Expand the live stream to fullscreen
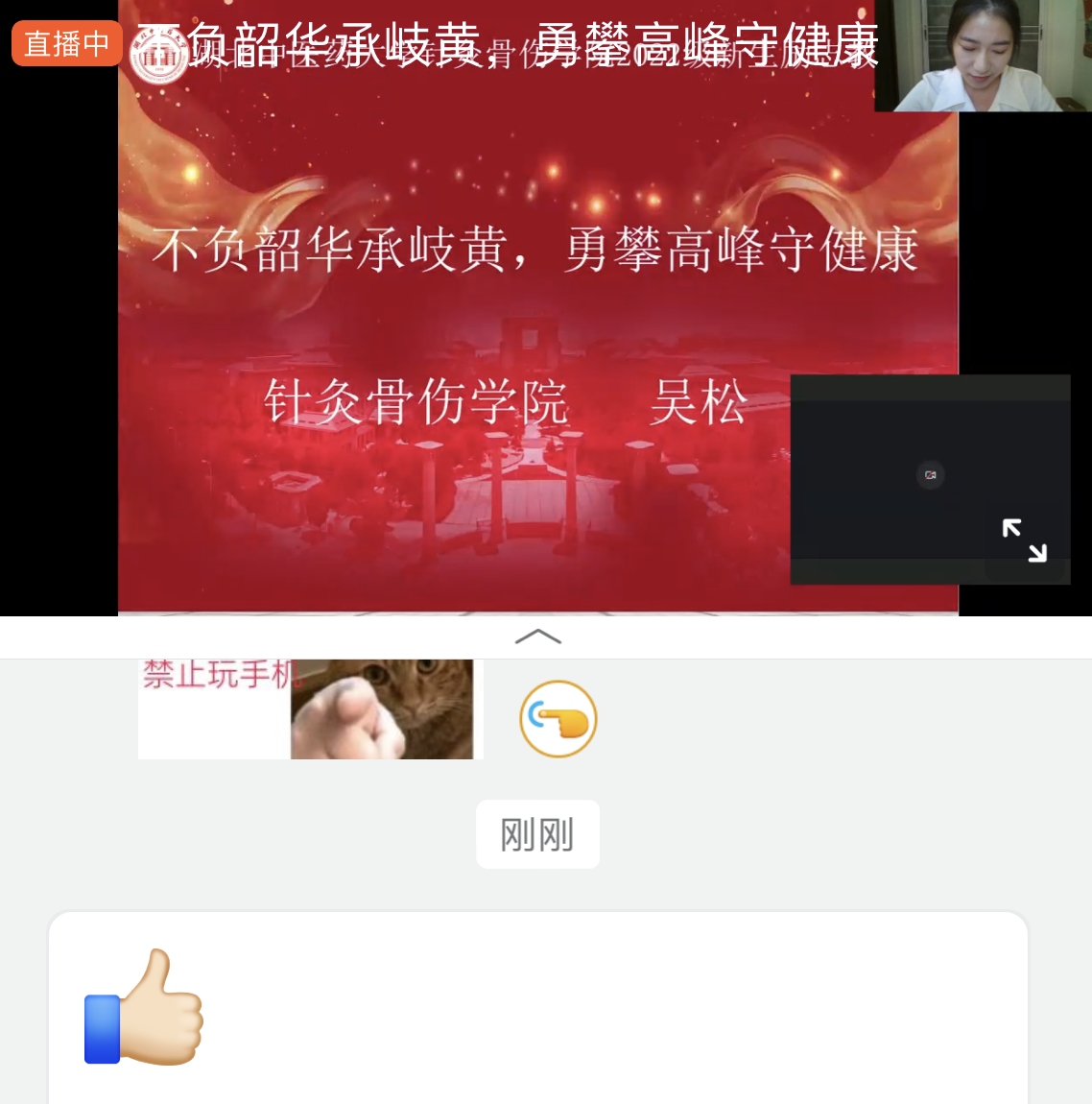The image size is (1092, 1104). 1024,540
